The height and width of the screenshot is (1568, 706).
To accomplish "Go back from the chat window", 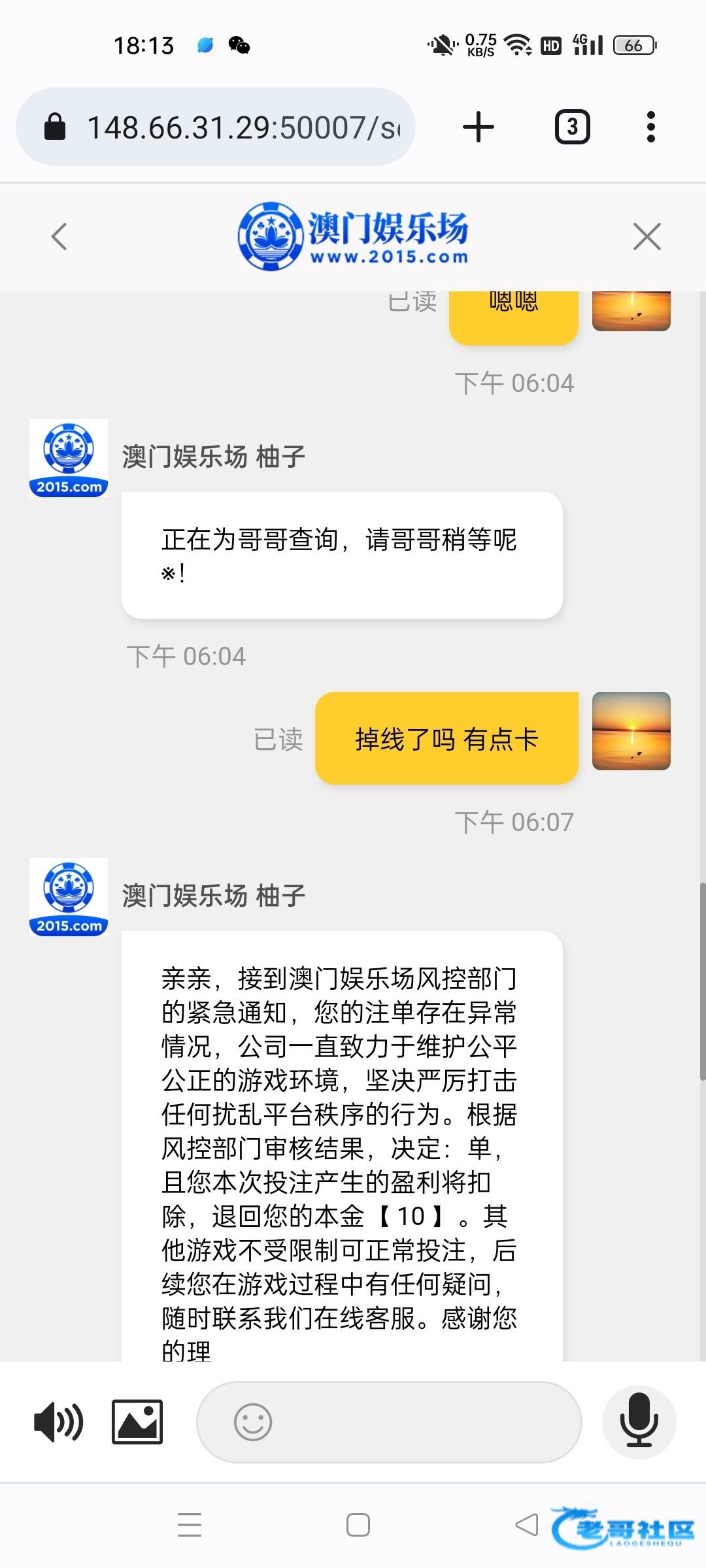I will (59, 237).
